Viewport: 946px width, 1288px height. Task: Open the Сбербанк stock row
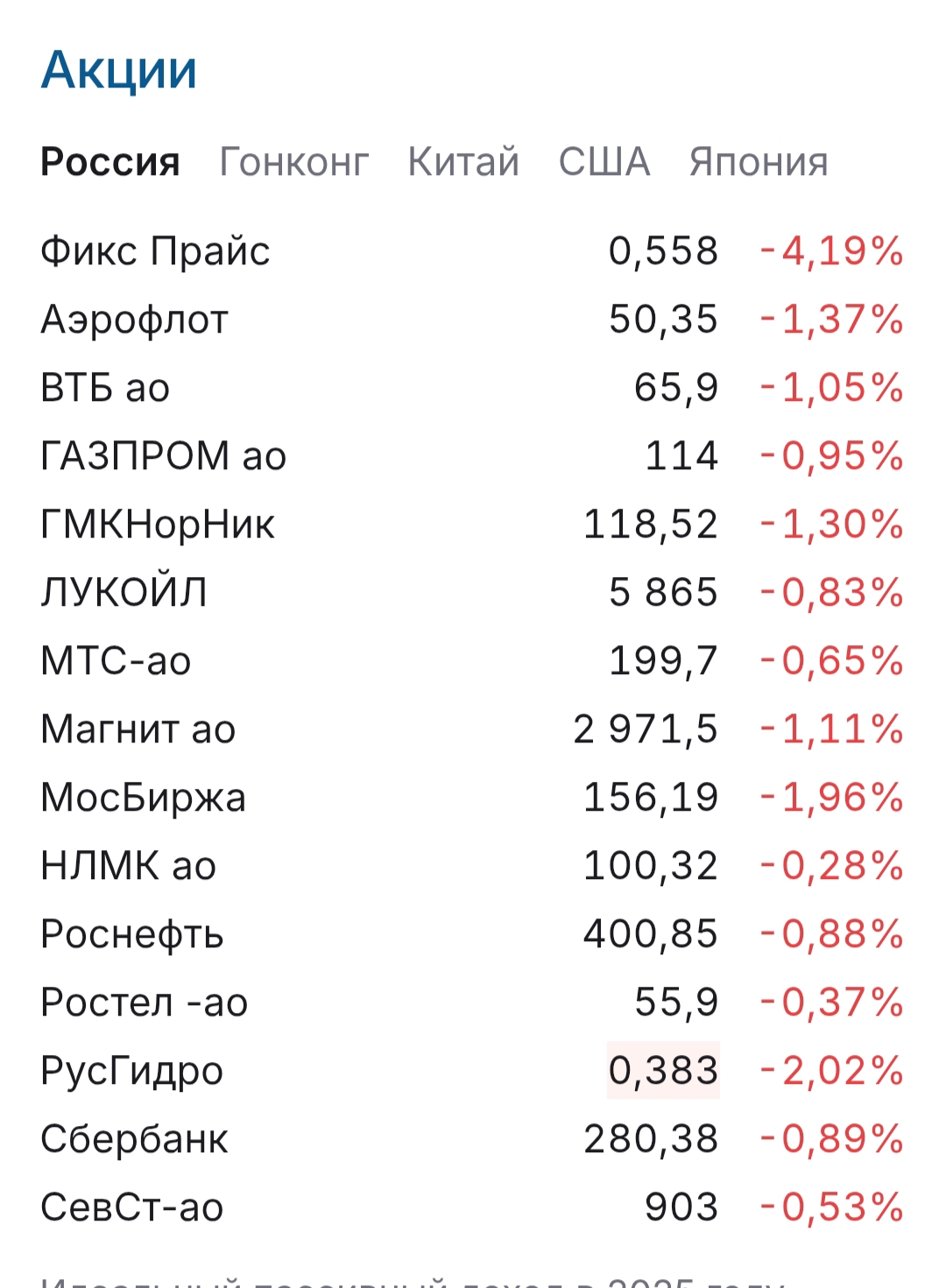point(134,1139)
